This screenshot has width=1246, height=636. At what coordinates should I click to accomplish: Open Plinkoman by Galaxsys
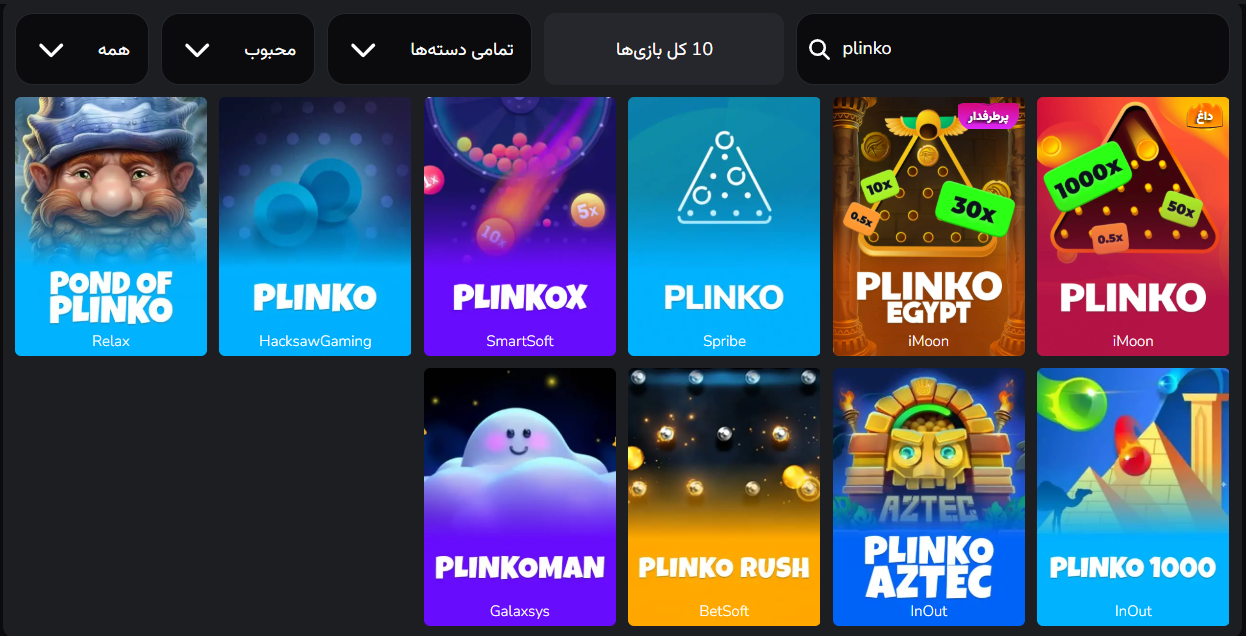[520, 496]
